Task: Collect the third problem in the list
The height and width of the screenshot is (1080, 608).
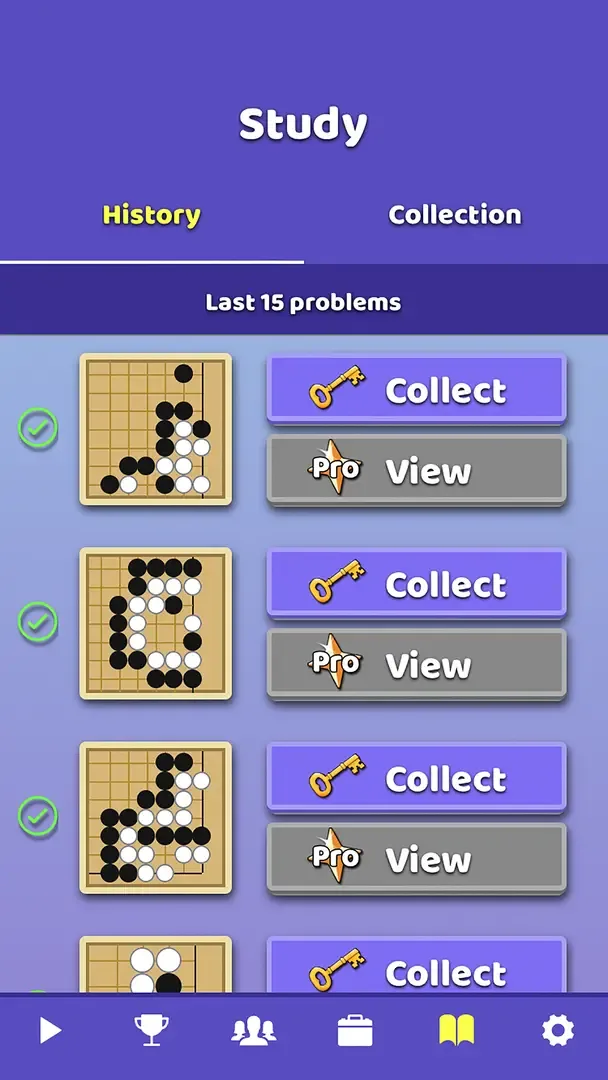Action: 416,778
